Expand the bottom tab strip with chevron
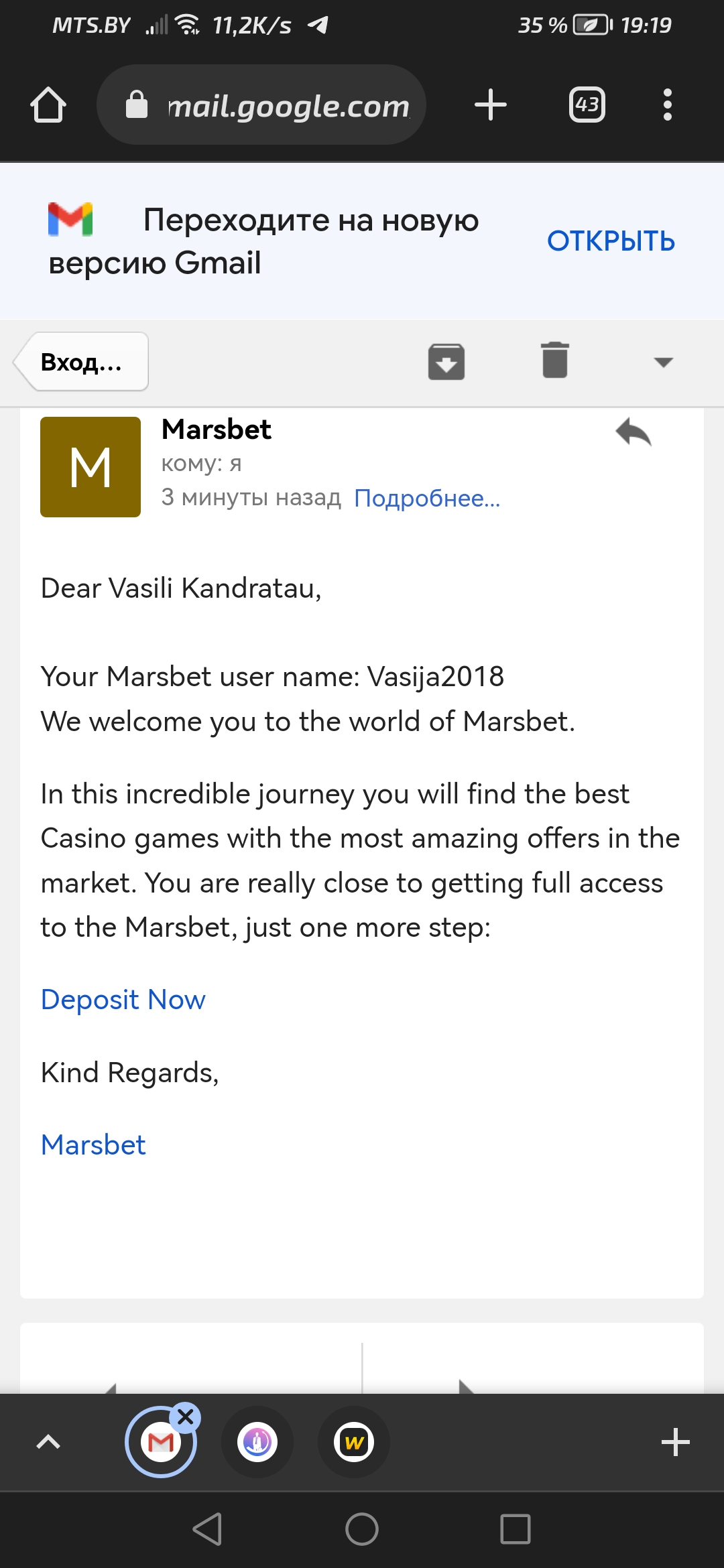This screenshot has width=724, height=1568. point(48,1442)
